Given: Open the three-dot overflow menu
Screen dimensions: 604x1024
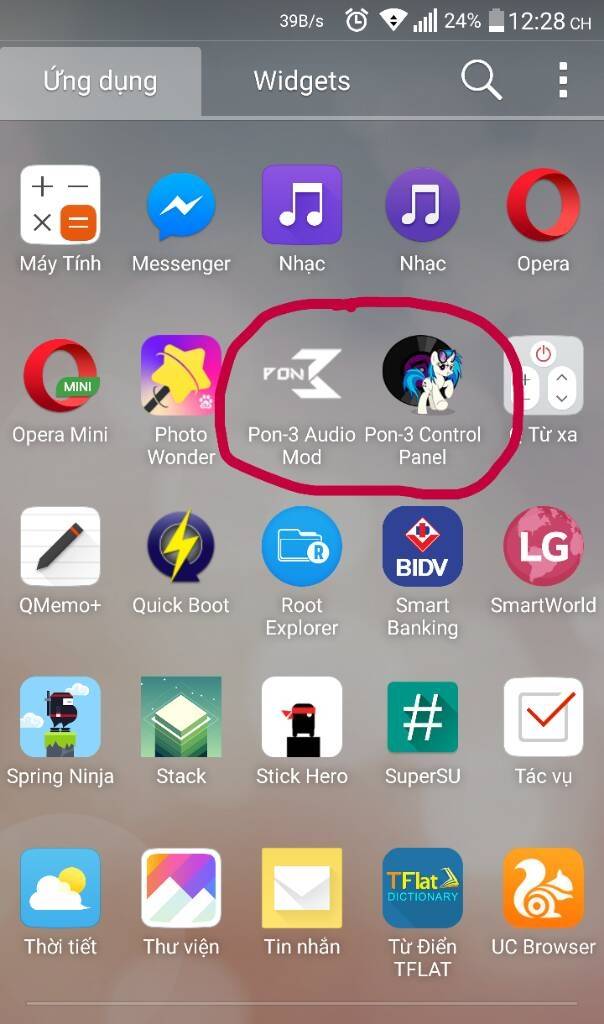Looking at the screenshot, I should coord(563,80).
